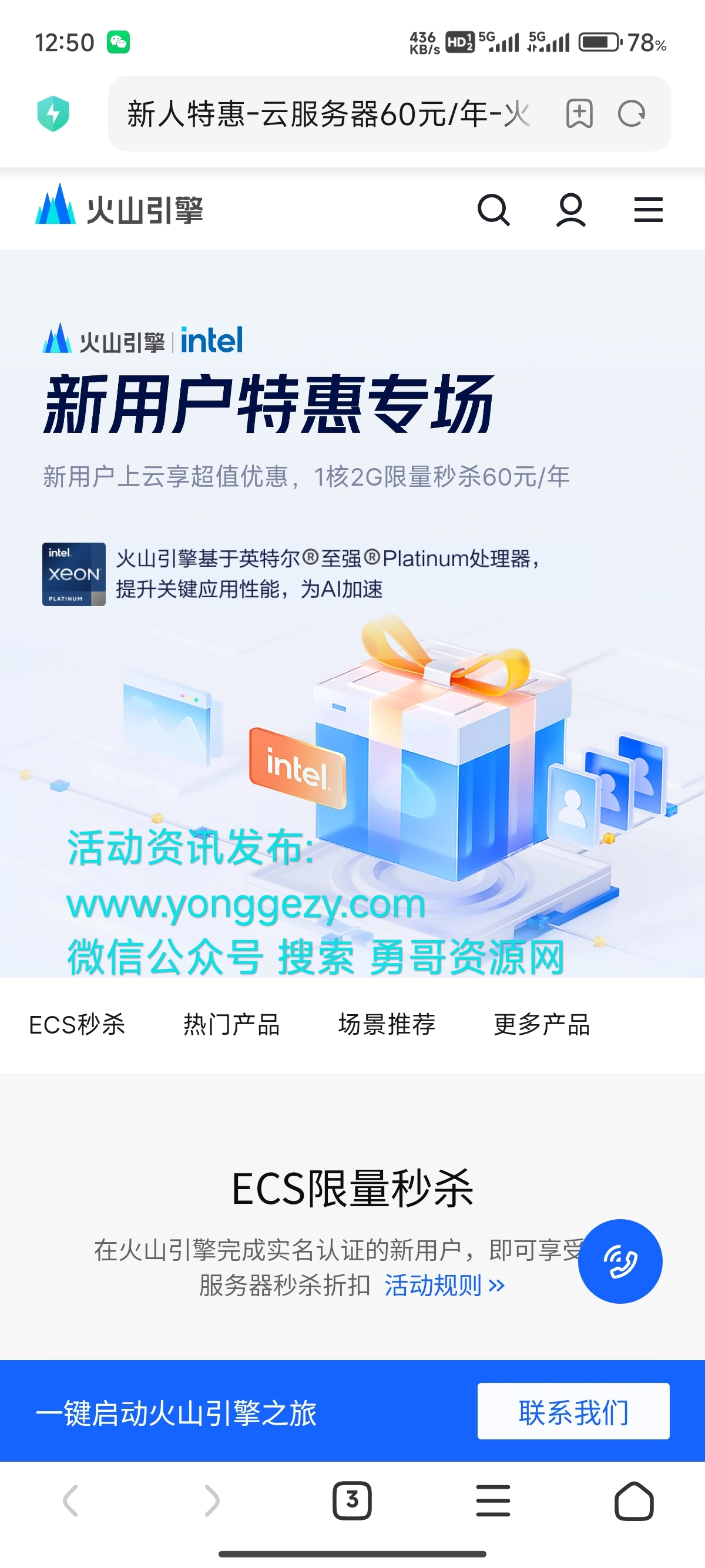Open the user account icon
The image size is (705, 1568).
(x=570, y=211)
